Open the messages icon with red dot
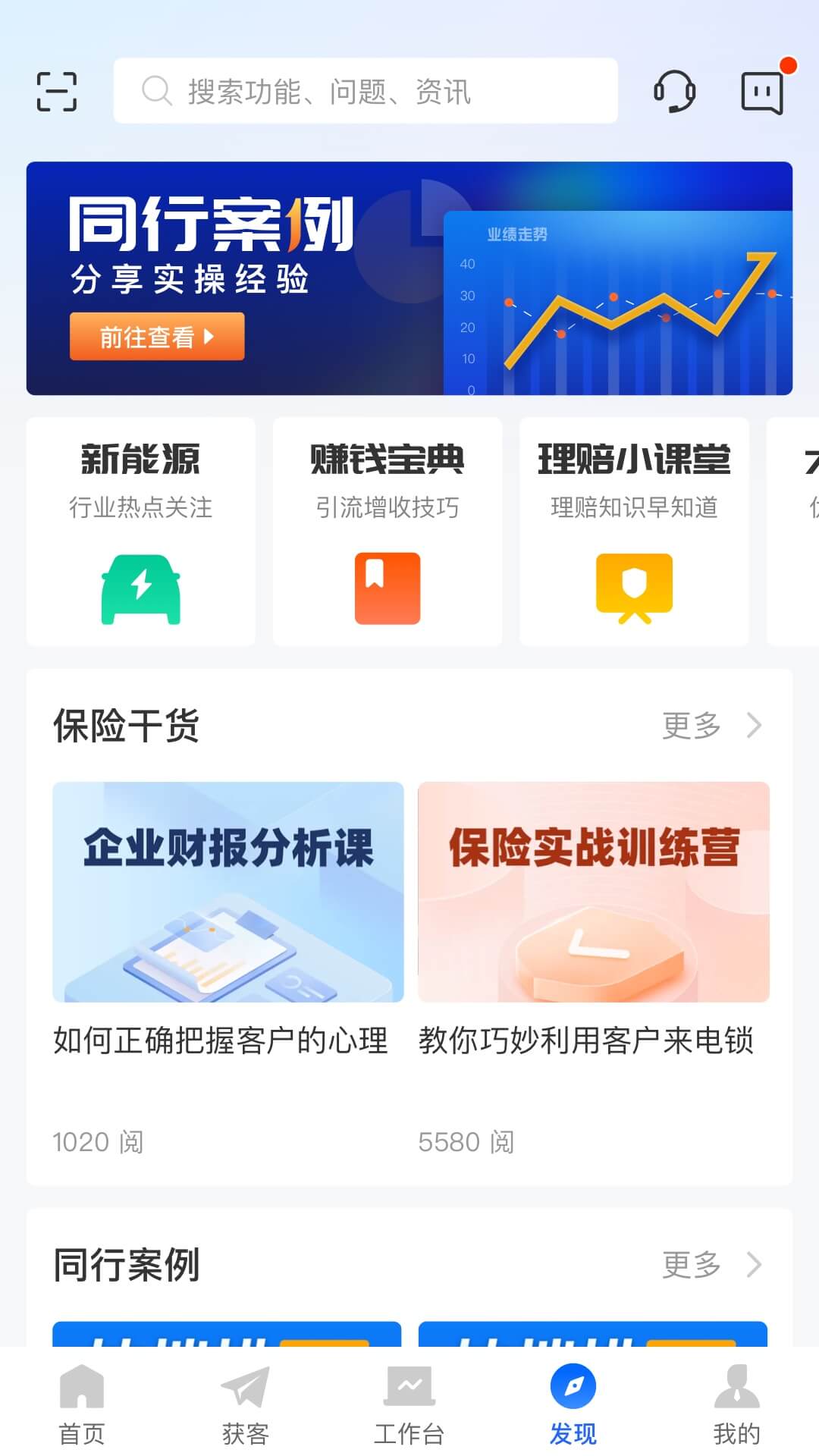 pyautogui.click(x=762, y=91)
